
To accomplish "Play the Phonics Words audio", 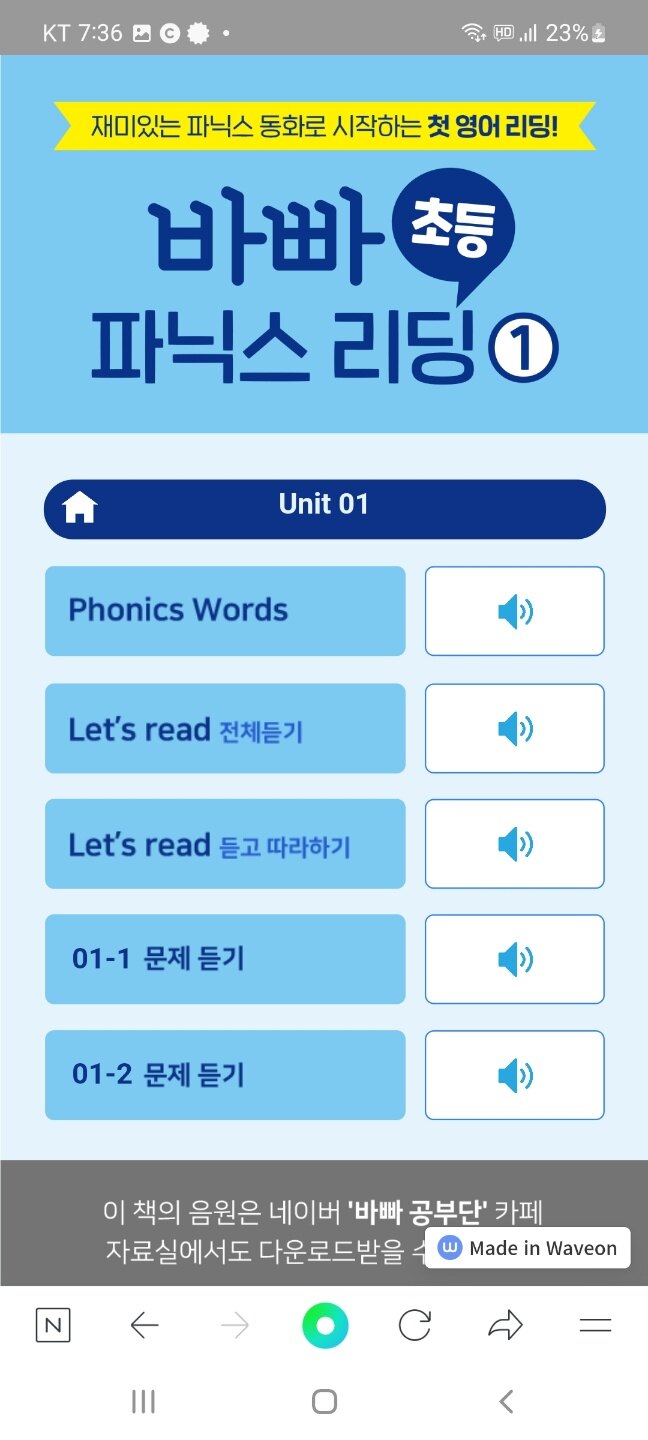I will [x=514, y=611].
